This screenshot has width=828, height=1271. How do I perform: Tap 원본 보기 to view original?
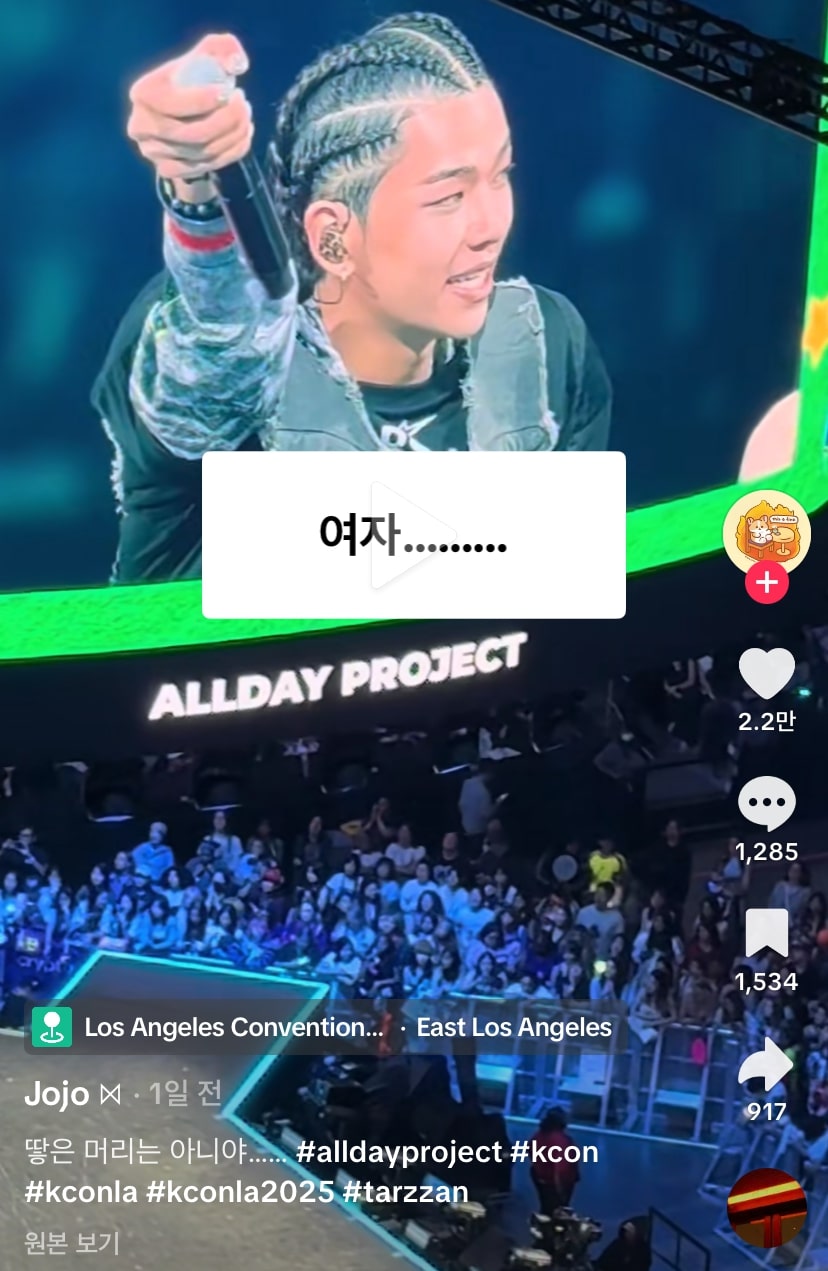72,1243
